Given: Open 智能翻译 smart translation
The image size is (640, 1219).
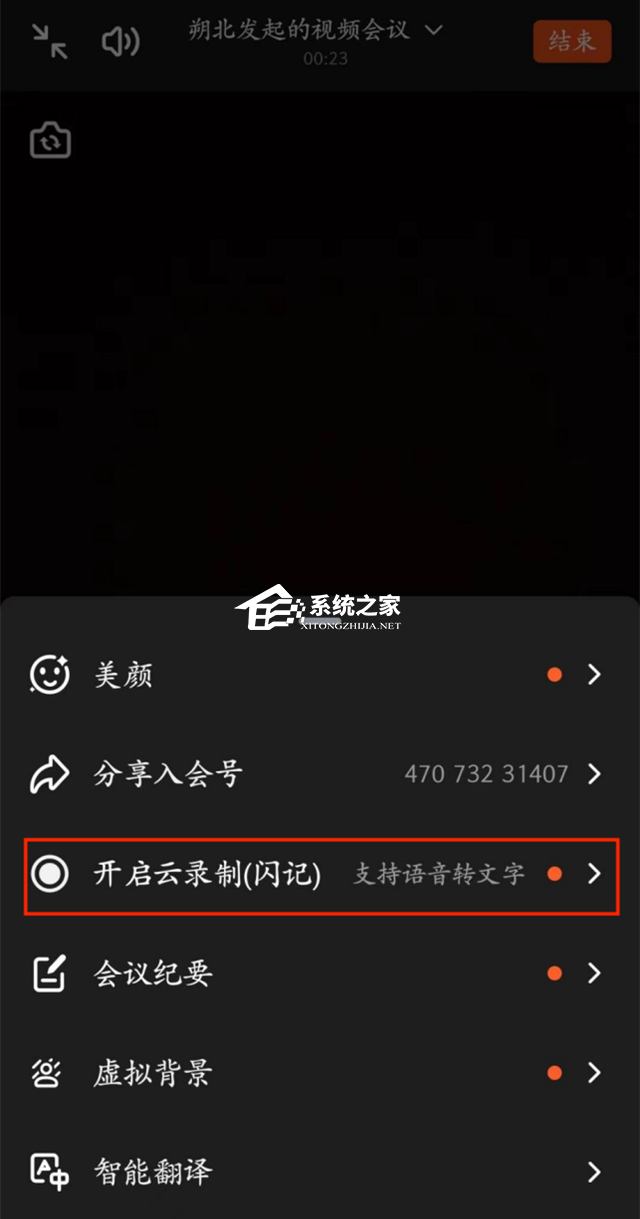Looking at the screenshot, I should click(x=320, y=1171).
